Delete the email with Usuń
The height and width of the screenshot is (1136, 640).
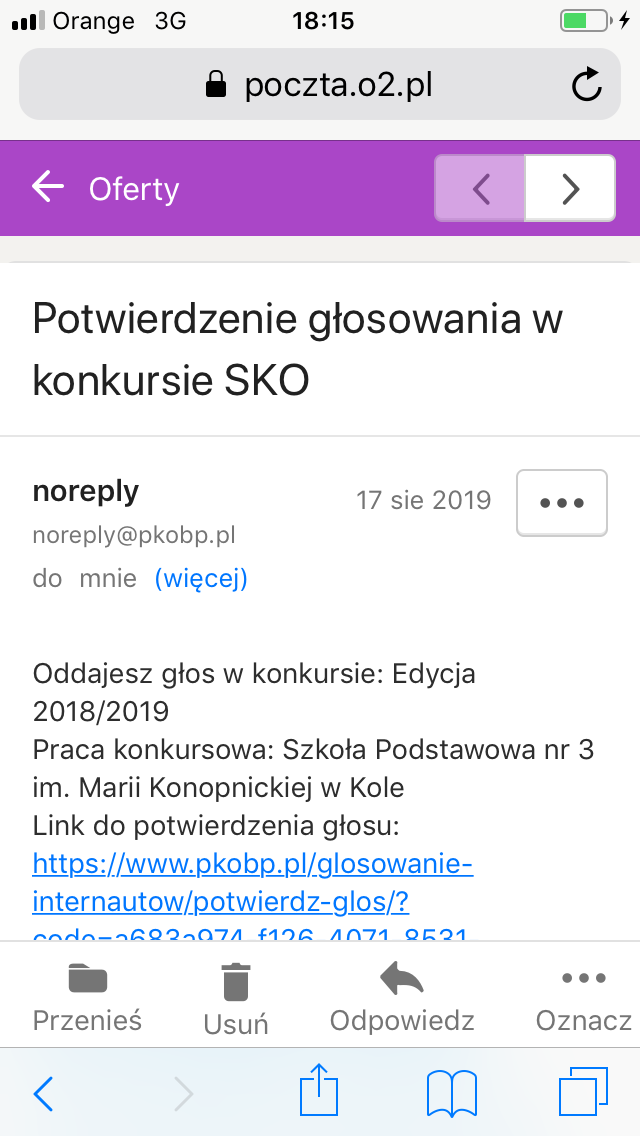236,999
